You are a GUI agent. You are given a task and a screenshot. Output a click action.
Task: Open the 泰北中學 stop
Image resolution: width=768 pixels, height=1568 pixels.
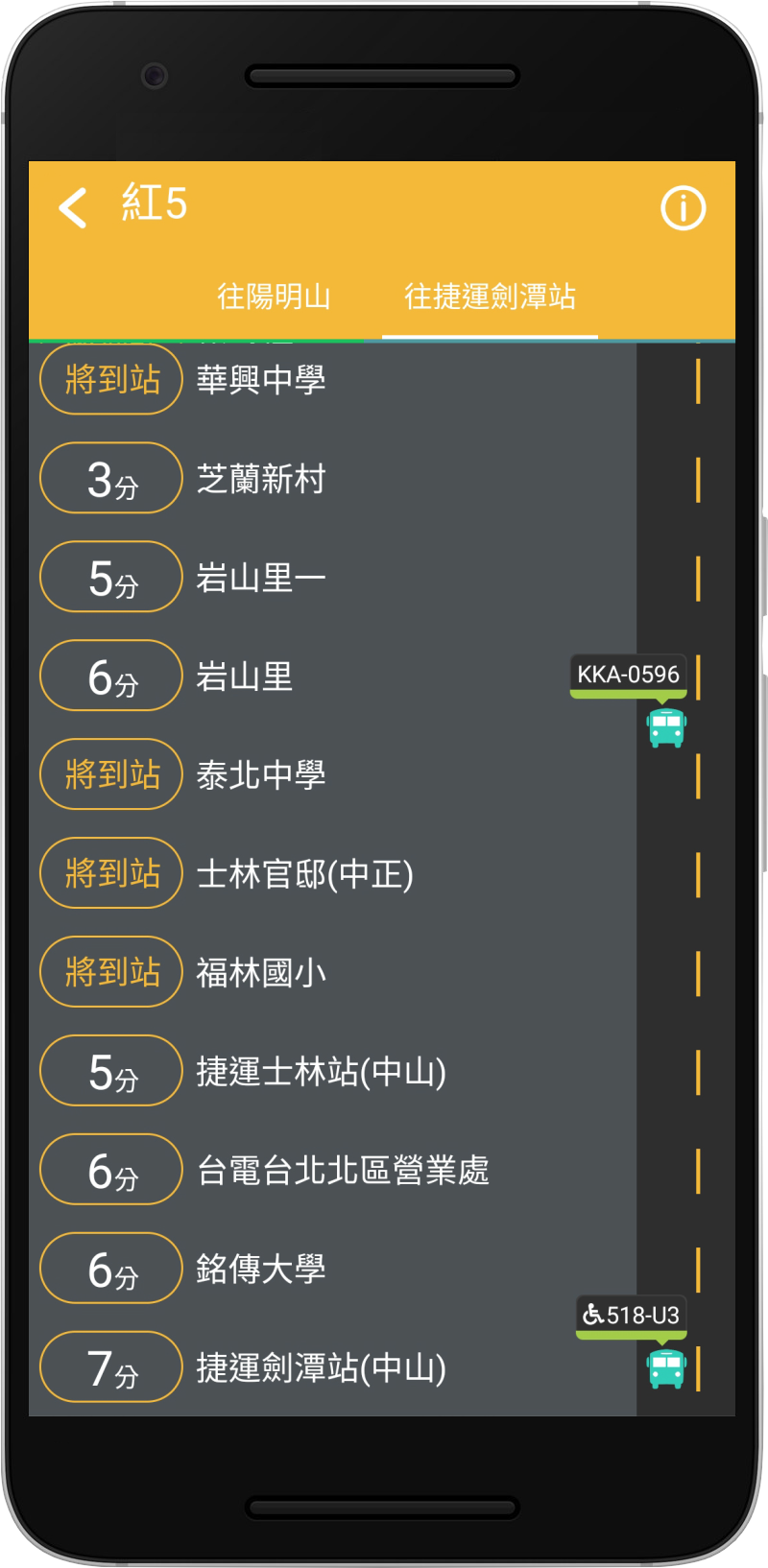(x=332, y=775)
